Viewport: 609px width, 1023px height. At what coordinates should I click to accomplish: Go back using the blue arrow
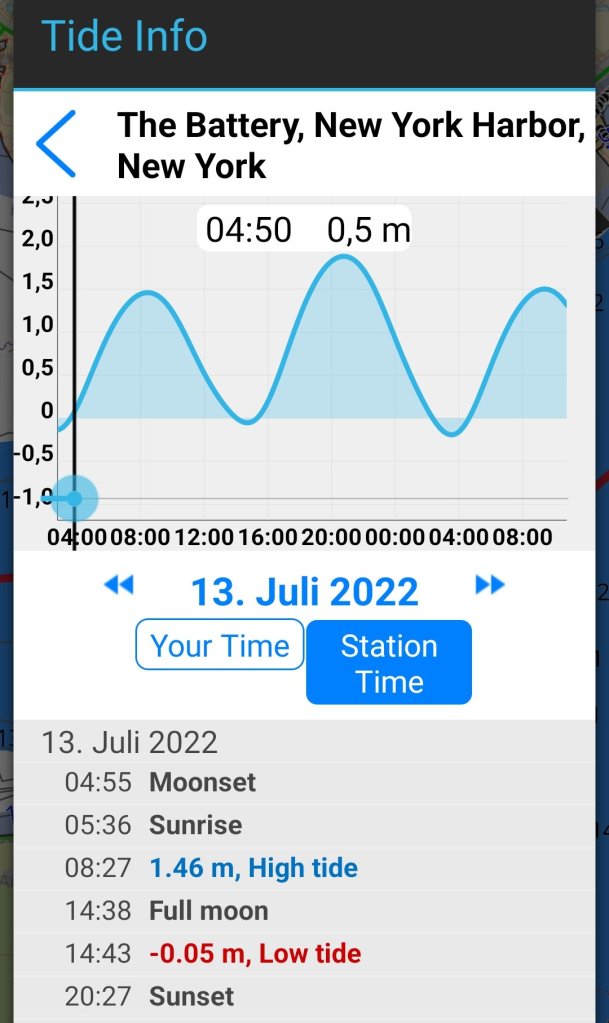[x=56, y=145]
